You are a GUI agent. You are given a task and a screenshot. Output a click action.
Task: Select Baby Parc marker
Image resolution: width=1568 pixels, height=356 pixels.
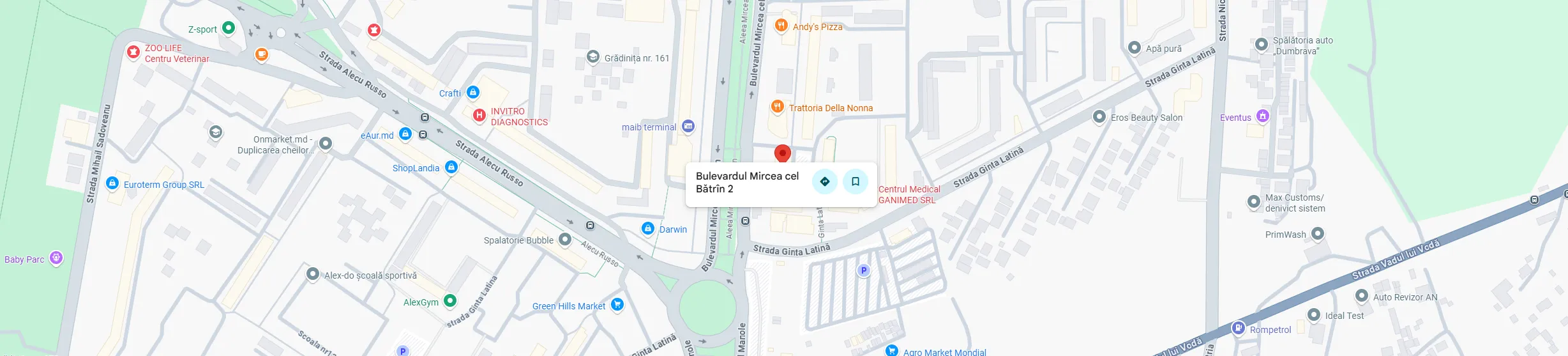point(56,258)
